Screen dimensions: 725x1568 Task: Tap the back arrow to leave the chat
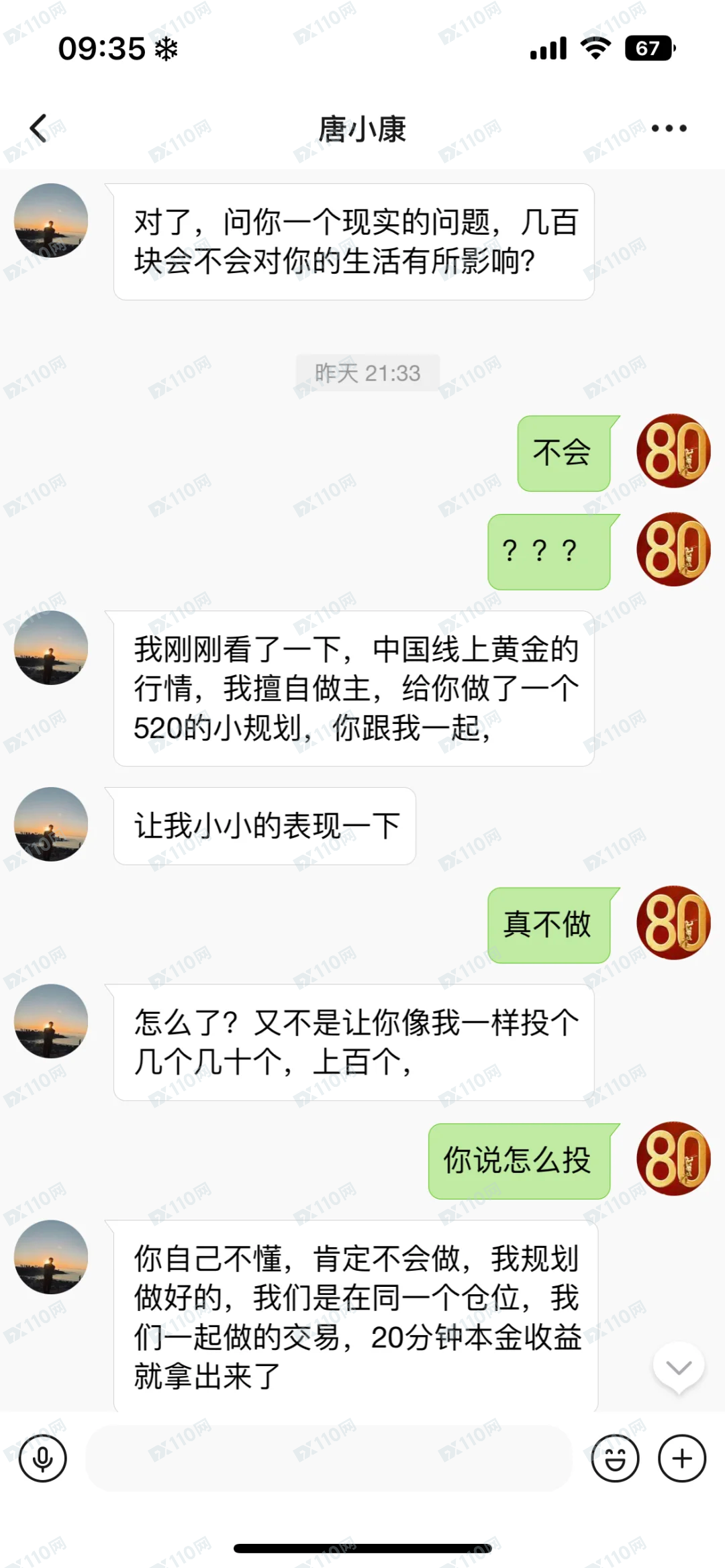tap(38, 127)
